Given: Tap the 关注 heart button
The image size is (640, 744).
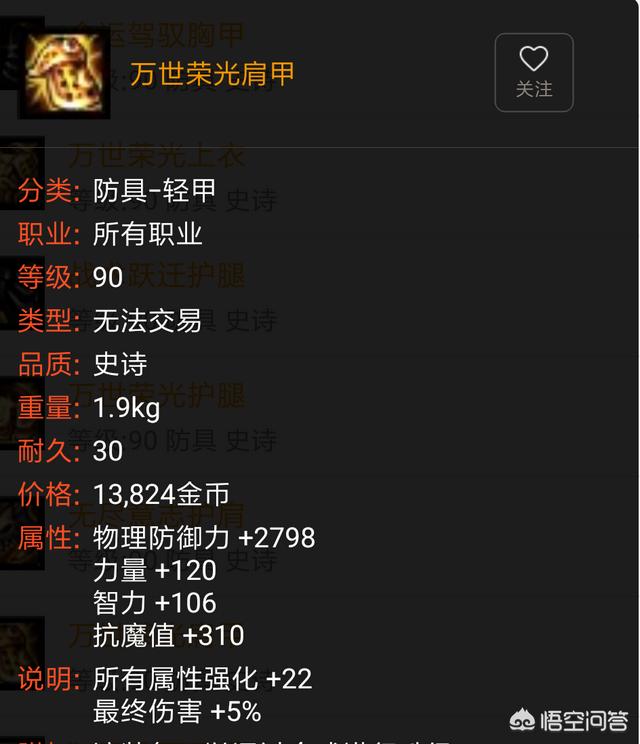Looking at the screenshot, I should pos(534,72).
